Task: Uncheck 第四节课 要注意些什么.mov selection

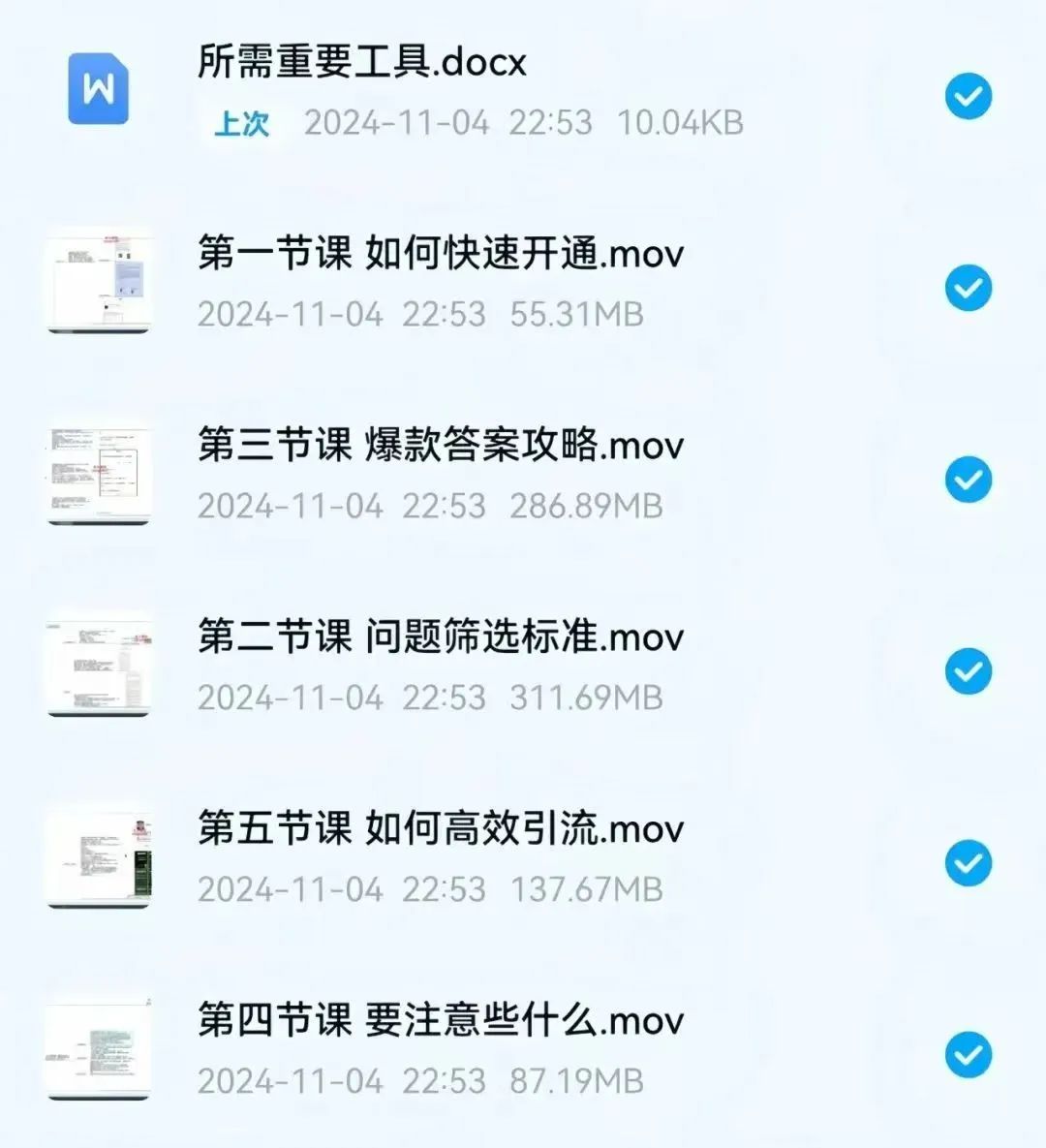Action: click(969, 1055)
